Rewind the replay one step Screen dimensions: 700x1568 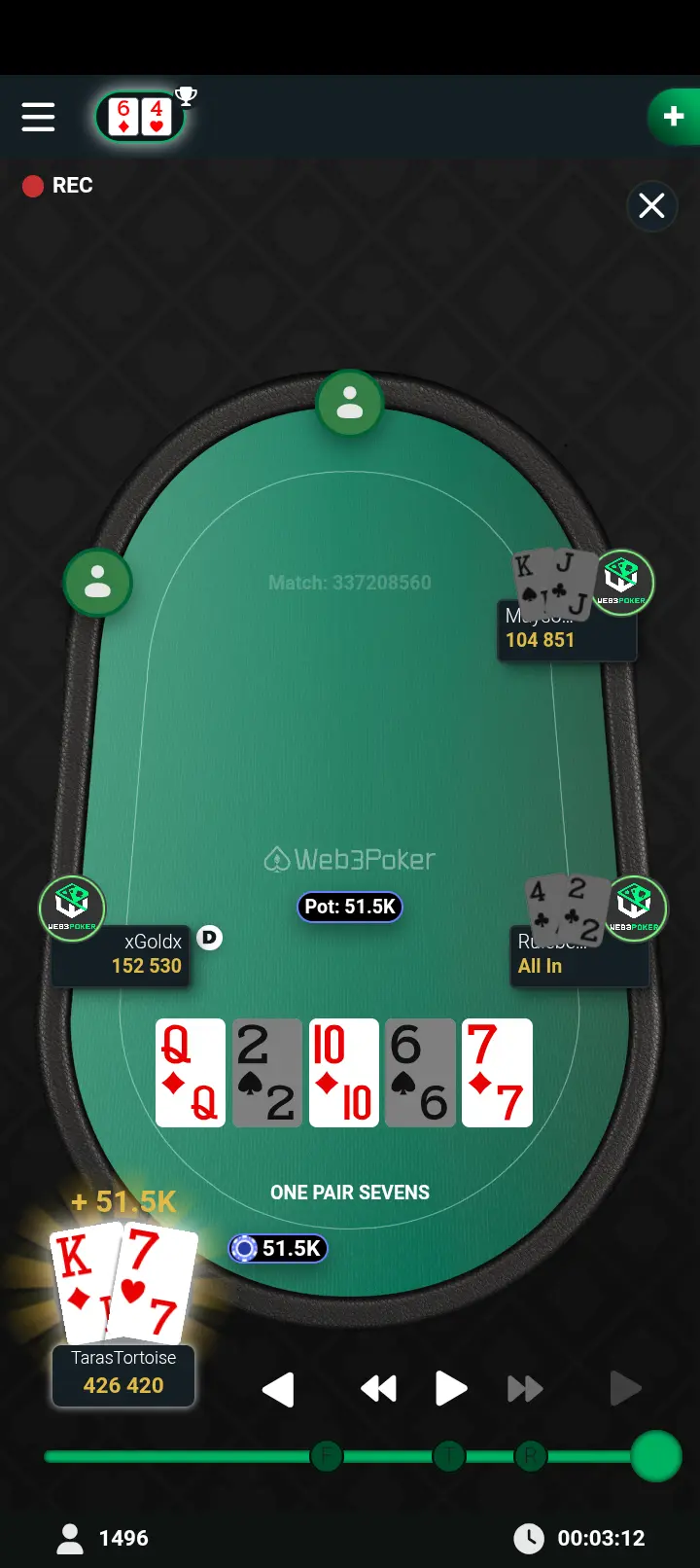(x=378, y=1389)
